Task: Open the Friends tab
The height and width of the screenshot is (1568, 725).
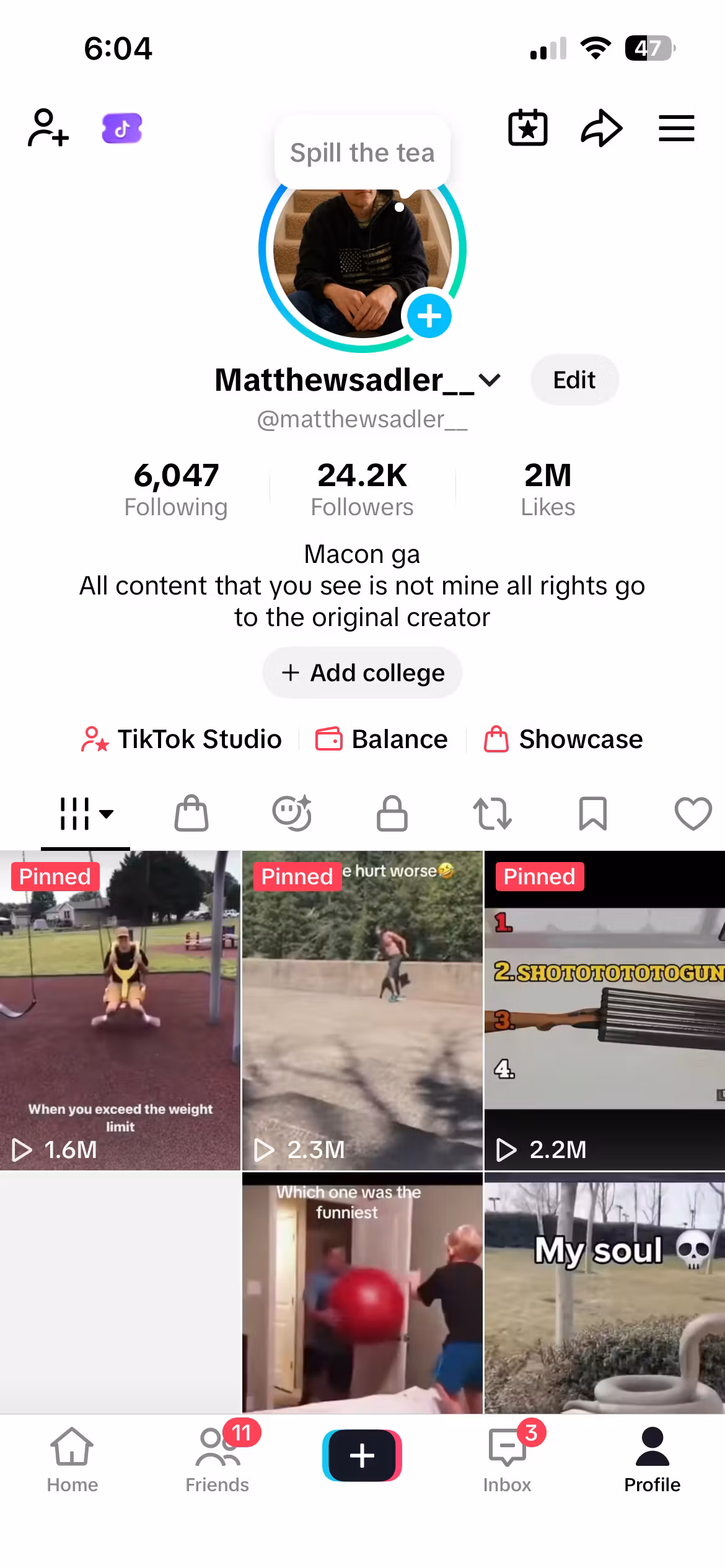Action: point(217,1460)
